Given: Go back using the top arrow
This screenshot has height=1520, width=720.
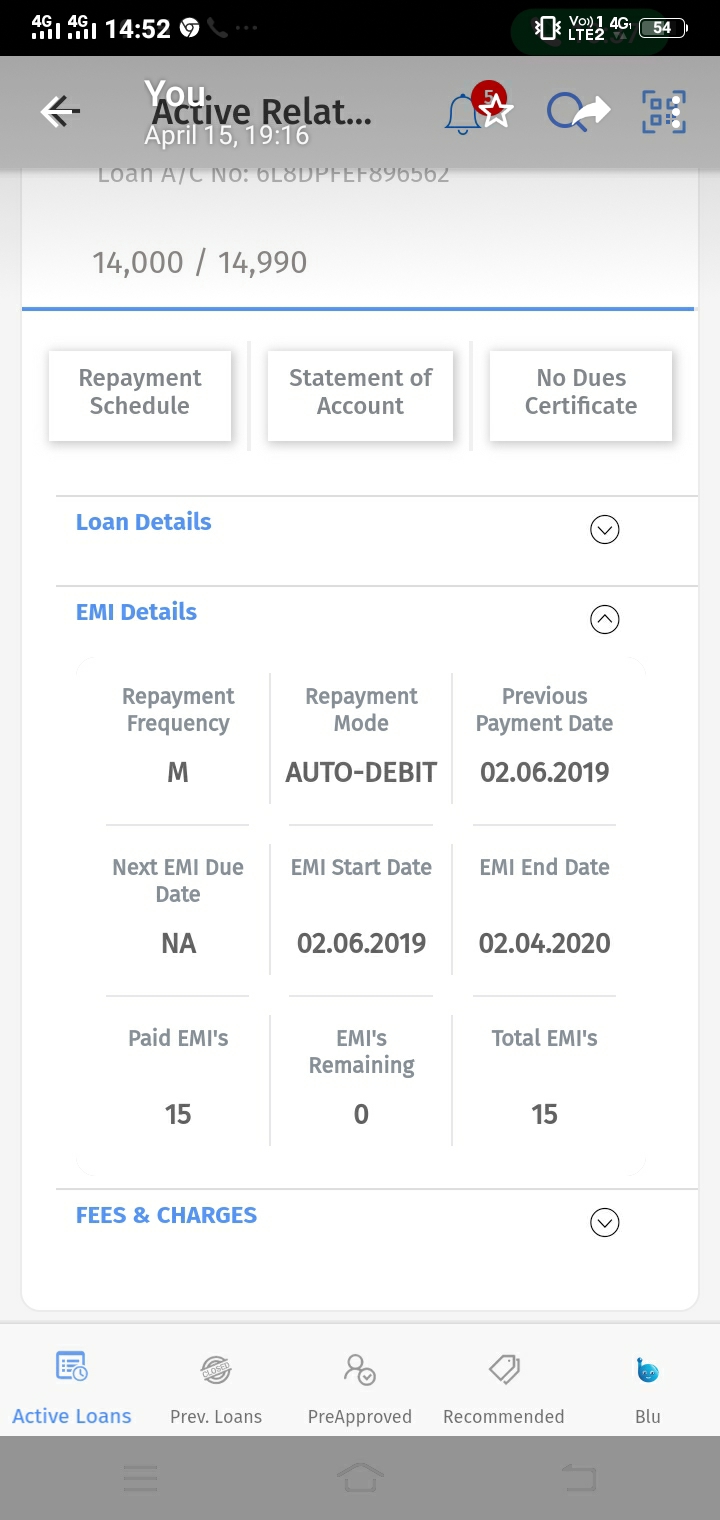Looking at the screenshot, I should [x=60, y=111].
